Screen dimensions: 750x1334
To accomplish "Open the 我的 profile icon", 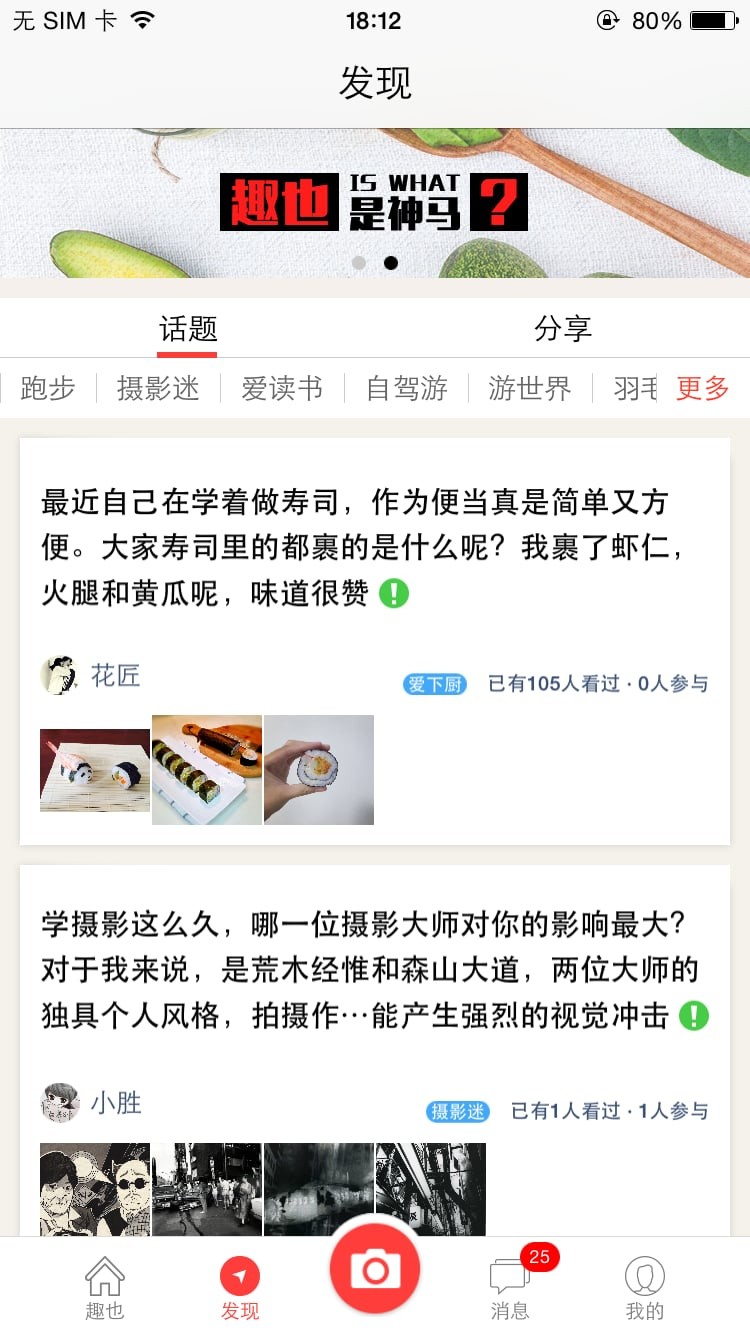I will pos(645,1277).
